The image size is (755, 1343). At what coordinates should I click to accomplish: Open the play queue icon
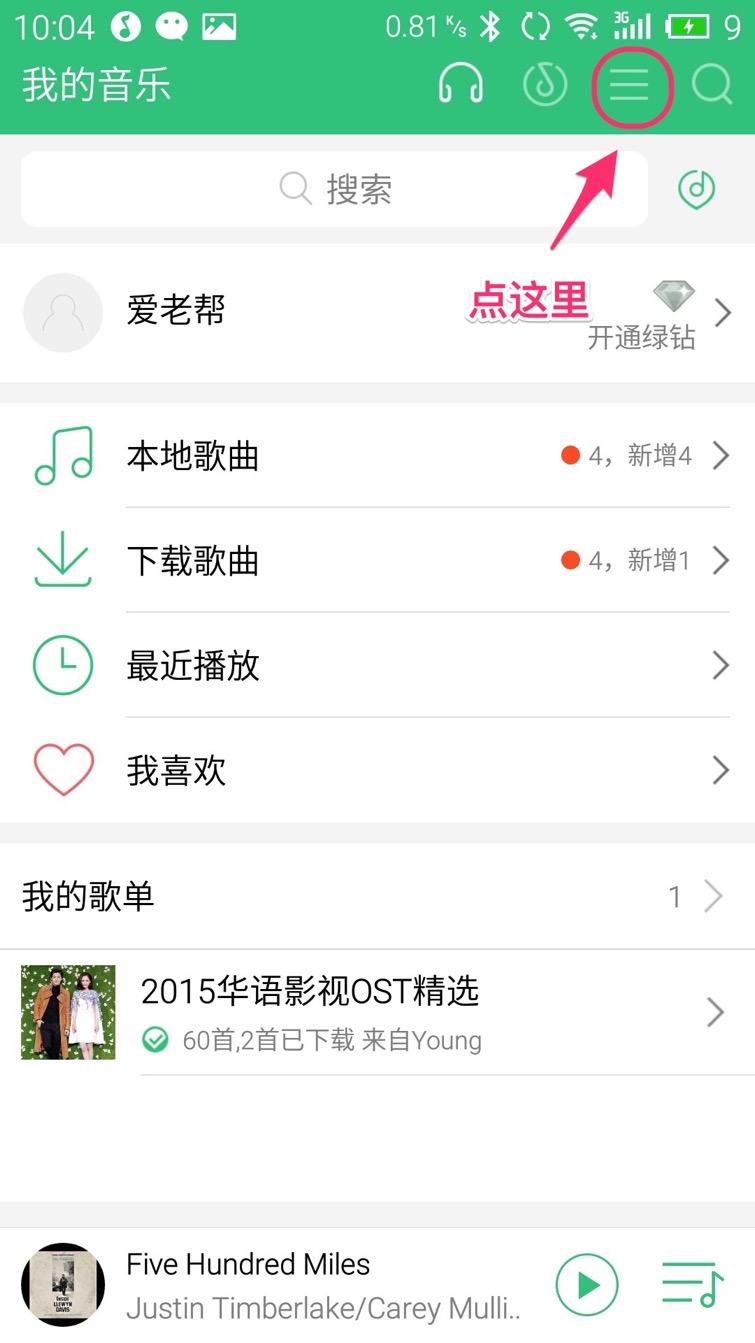pyautogui.click(x=692, y=1284)
